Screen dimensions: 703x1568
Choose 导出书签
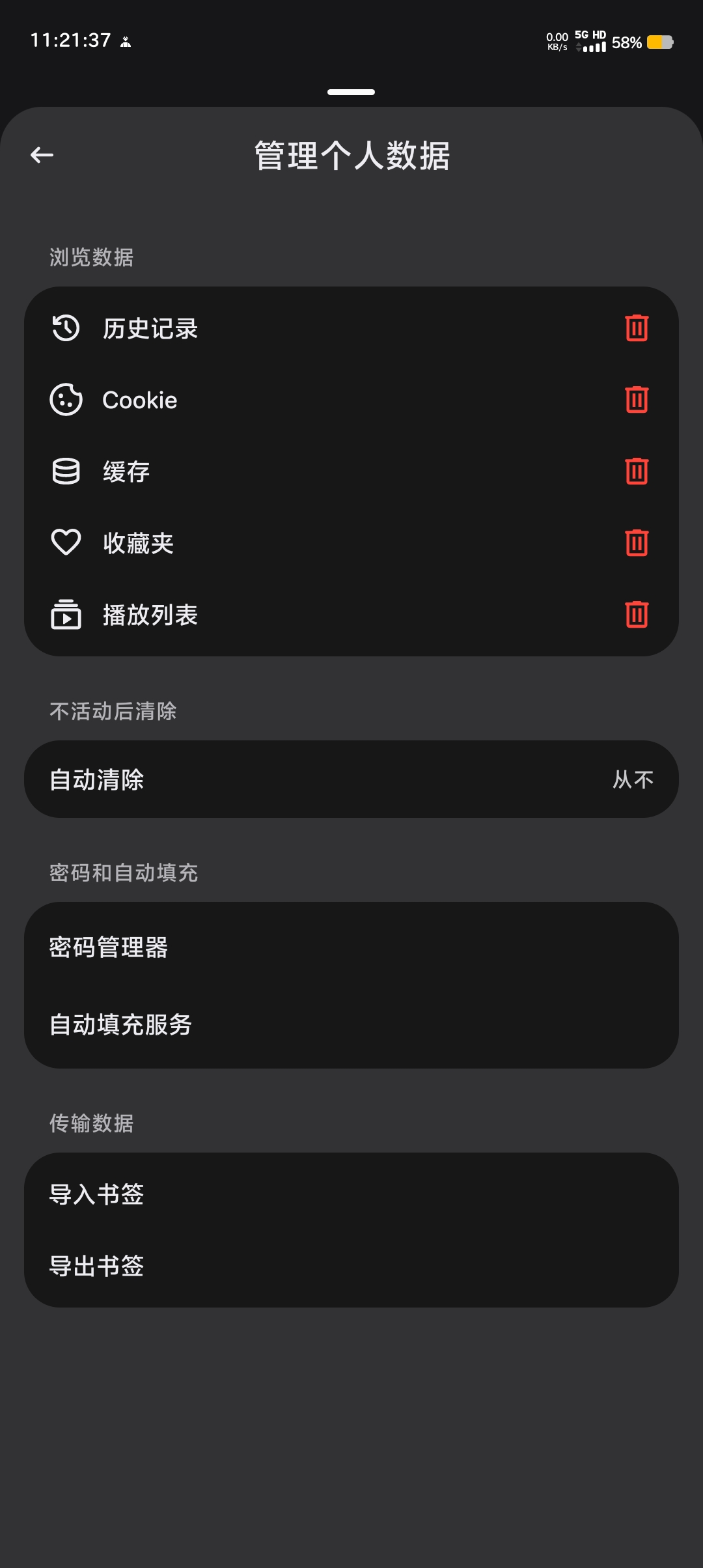coord(351,1266)
